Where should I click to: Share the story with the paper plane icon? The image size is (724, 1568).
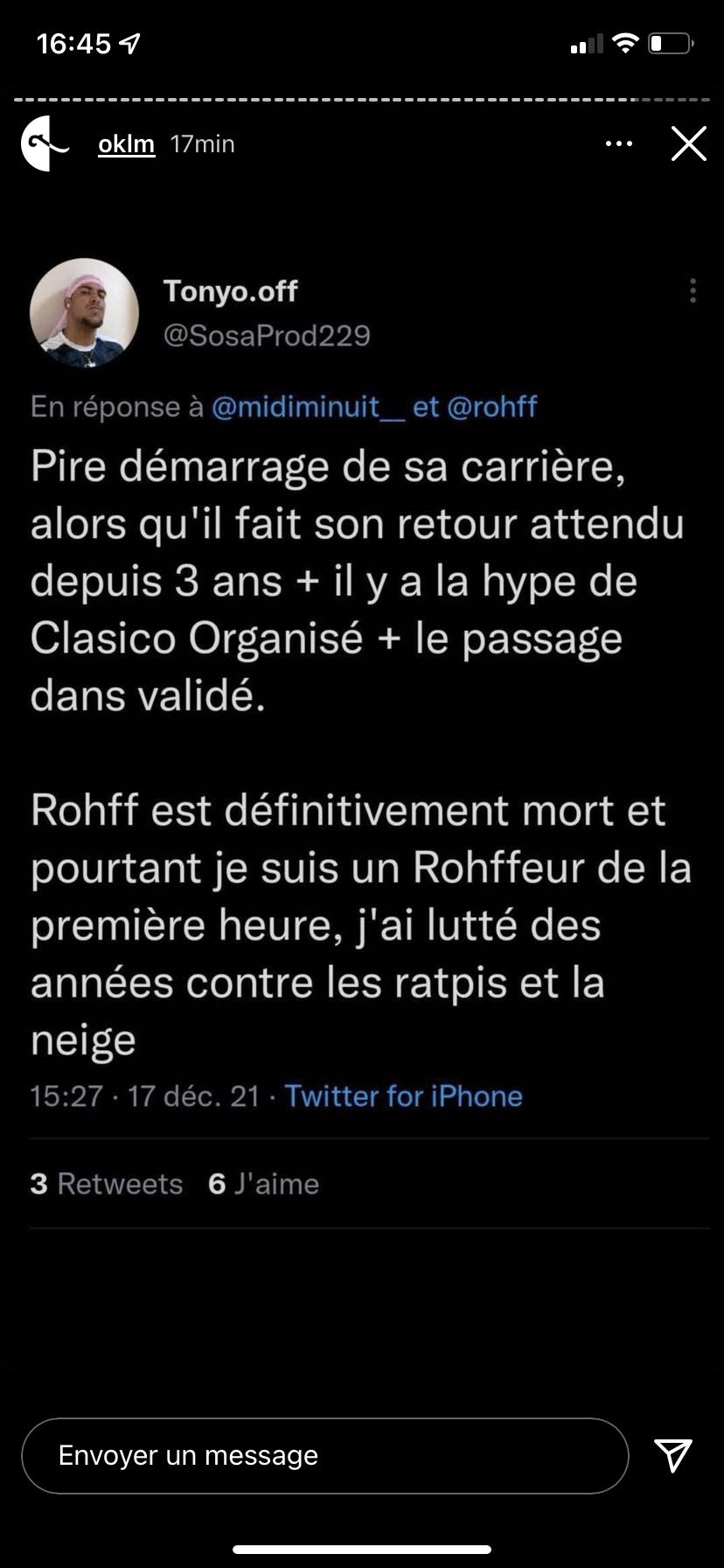(x=673, y=1454)
